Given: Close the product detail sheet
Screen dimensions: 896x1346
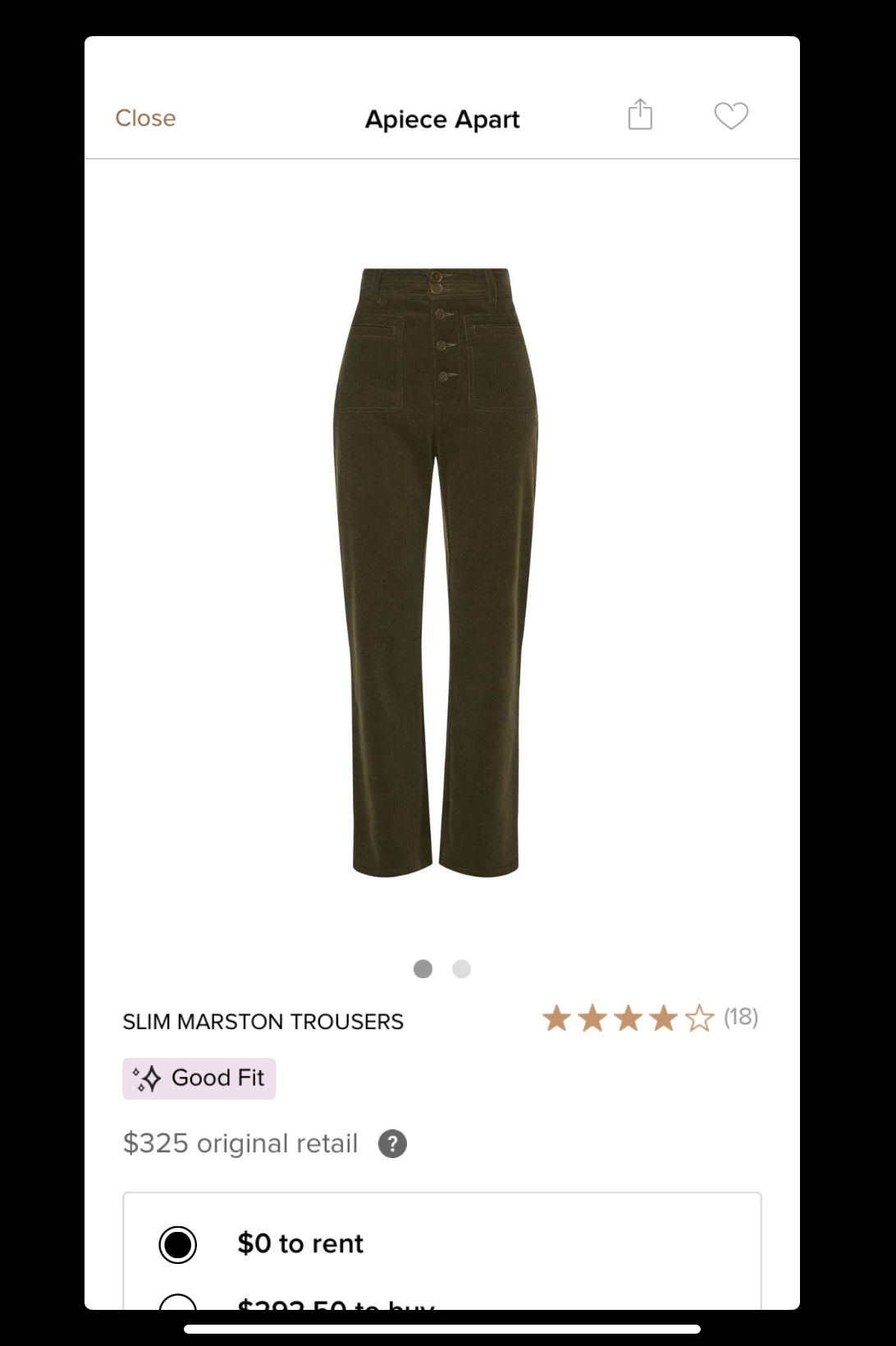Looking at the screenshot, I should pos(145,118).
